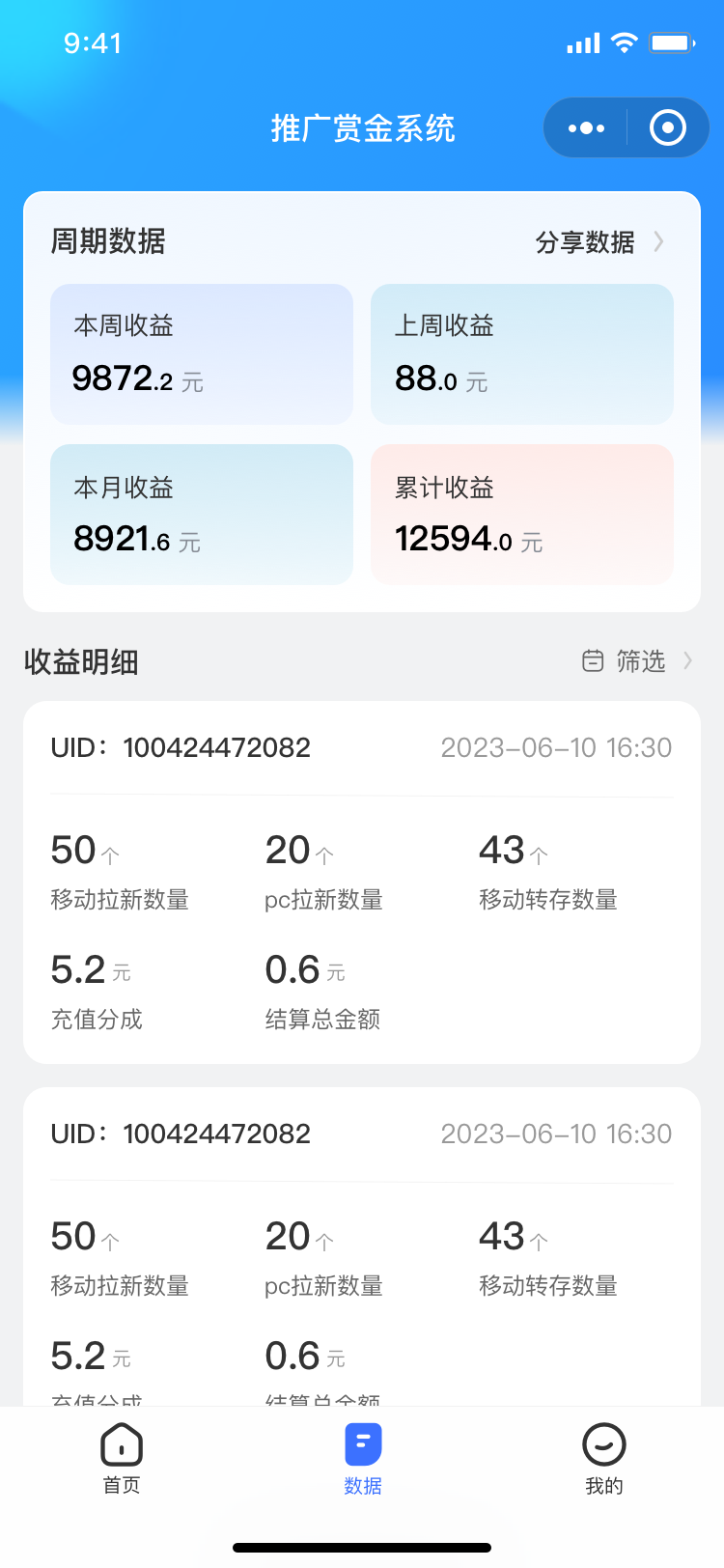Open the 累计收益 card
The image size is (724, 1568).
coord(522,515)
